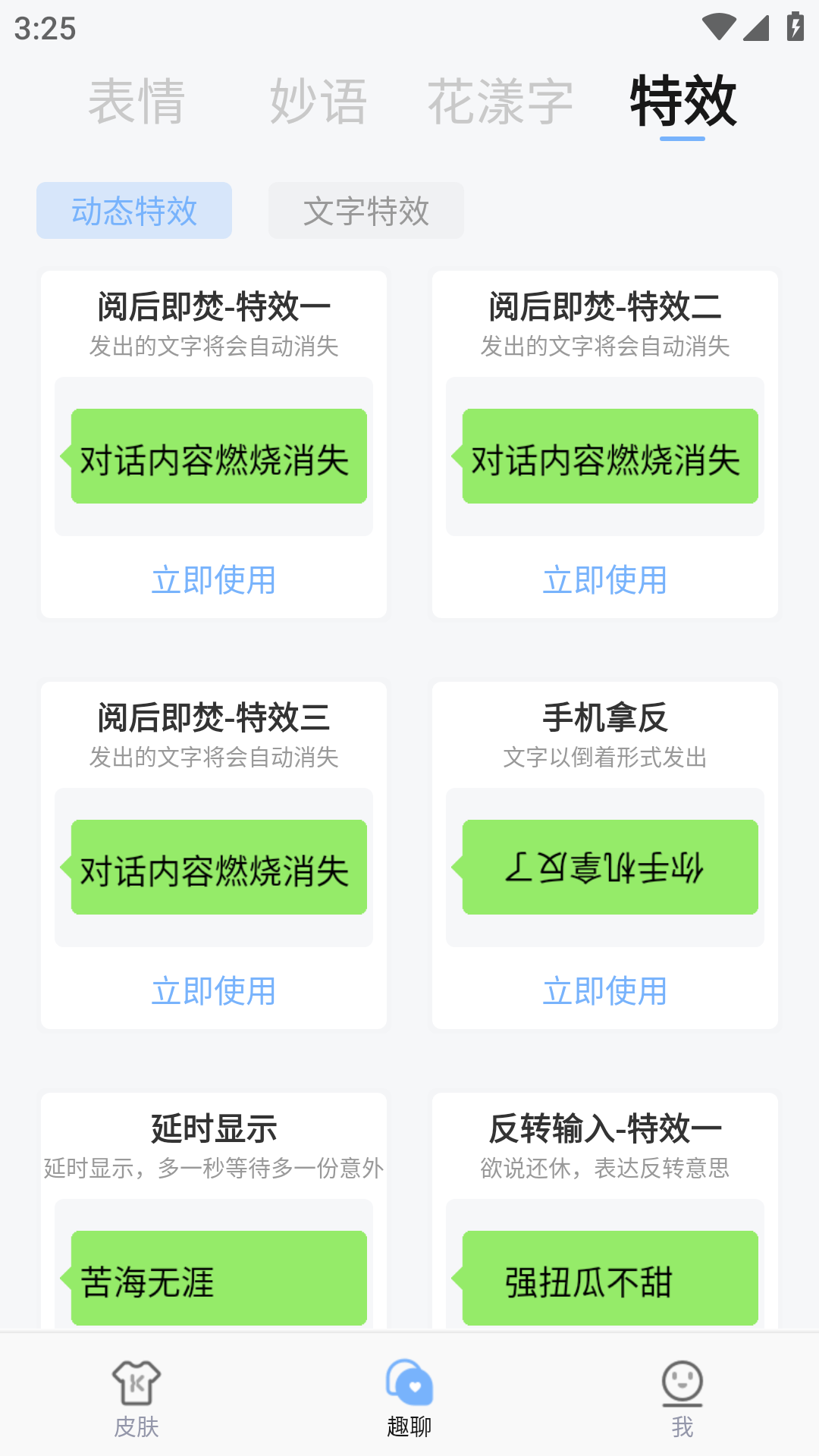
Task: Use the 阅后即焚-特效二 effect now
Action: tap(605, 580)
